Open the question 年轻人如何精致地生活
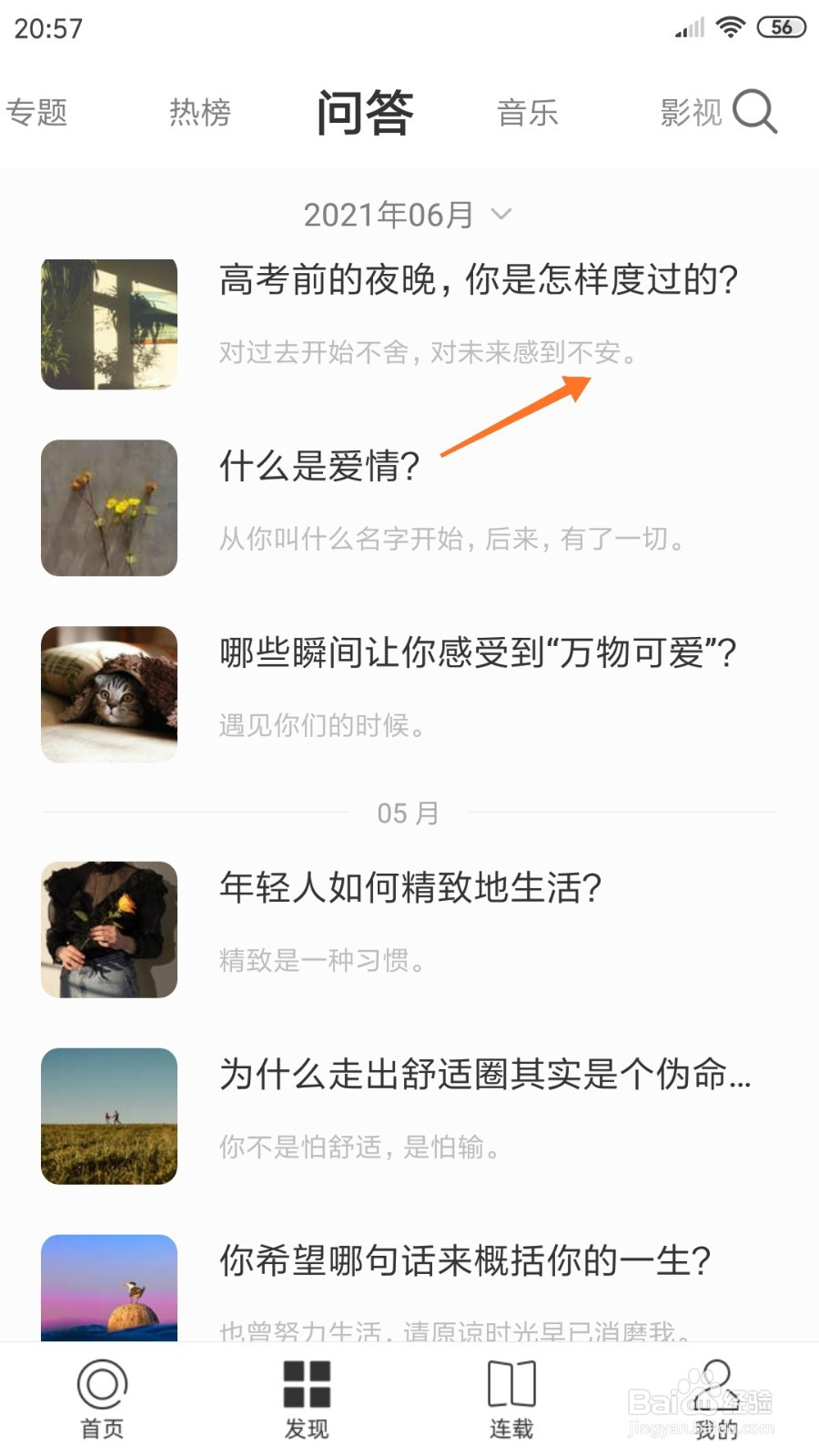The image size is (819, 1456). coord(411,887)
